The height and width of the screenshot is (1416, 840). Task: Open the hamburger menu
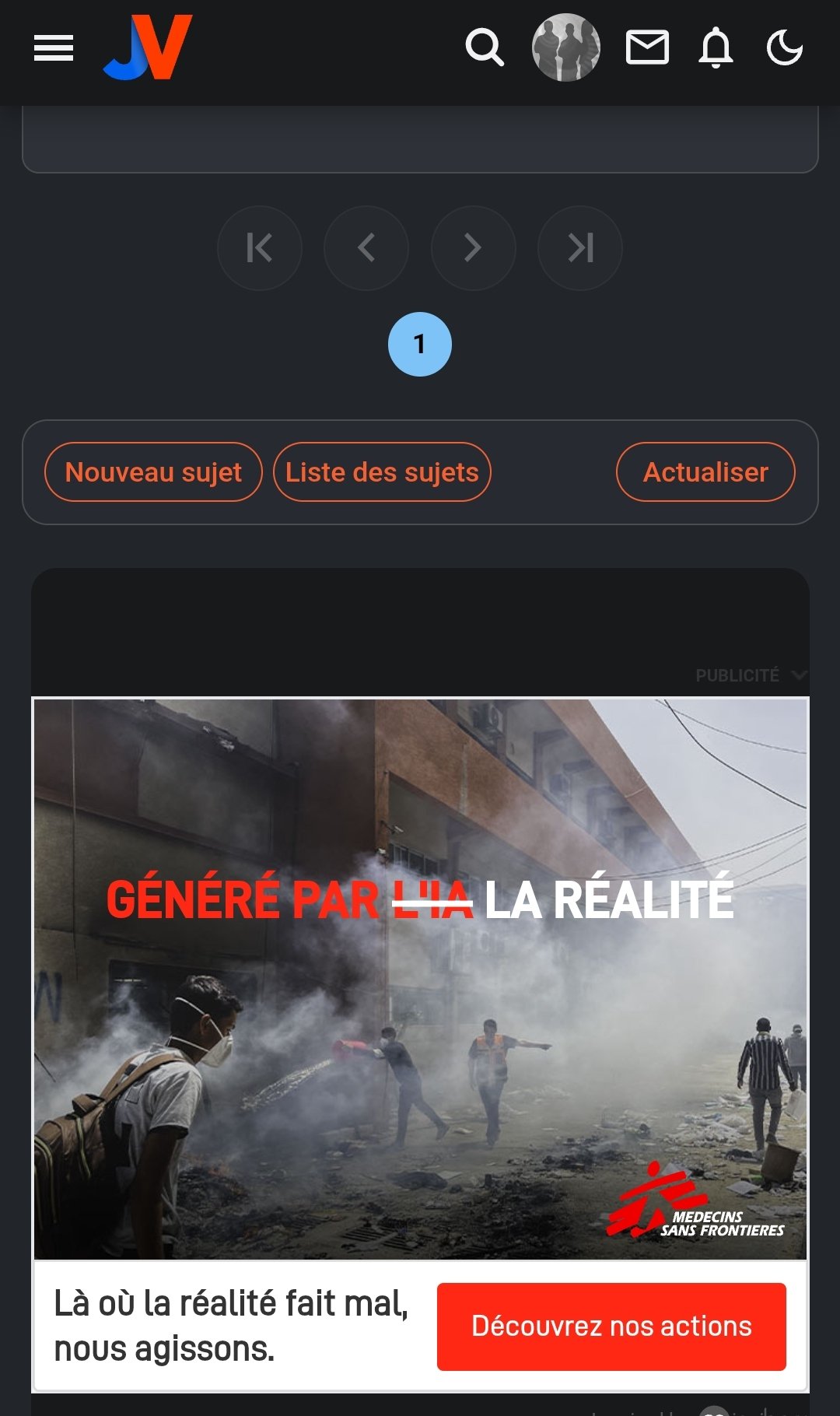click(54, 48)
